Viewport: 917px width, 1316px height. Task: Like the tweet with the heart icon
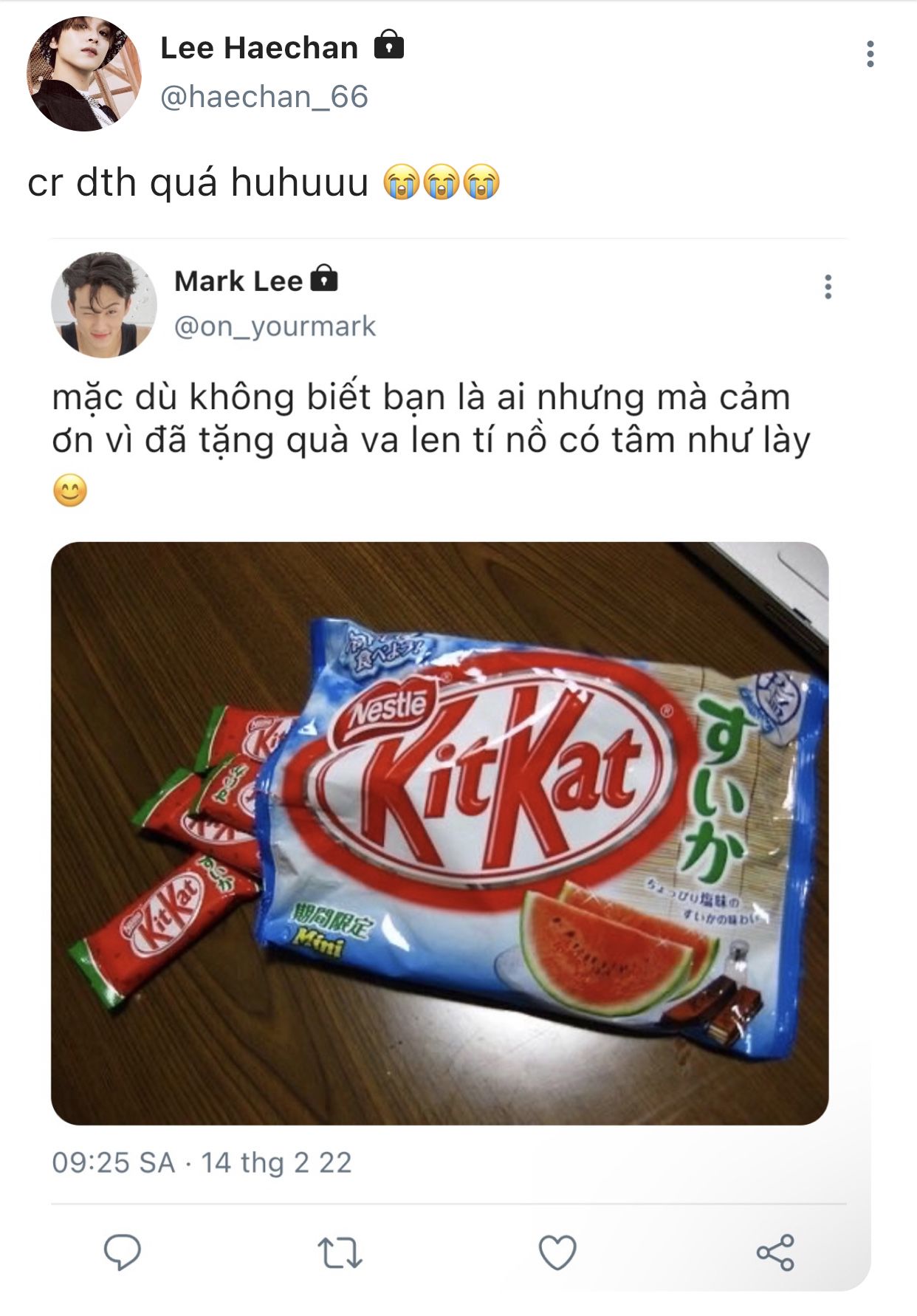pyautogui.click(x=557, y=1252)
